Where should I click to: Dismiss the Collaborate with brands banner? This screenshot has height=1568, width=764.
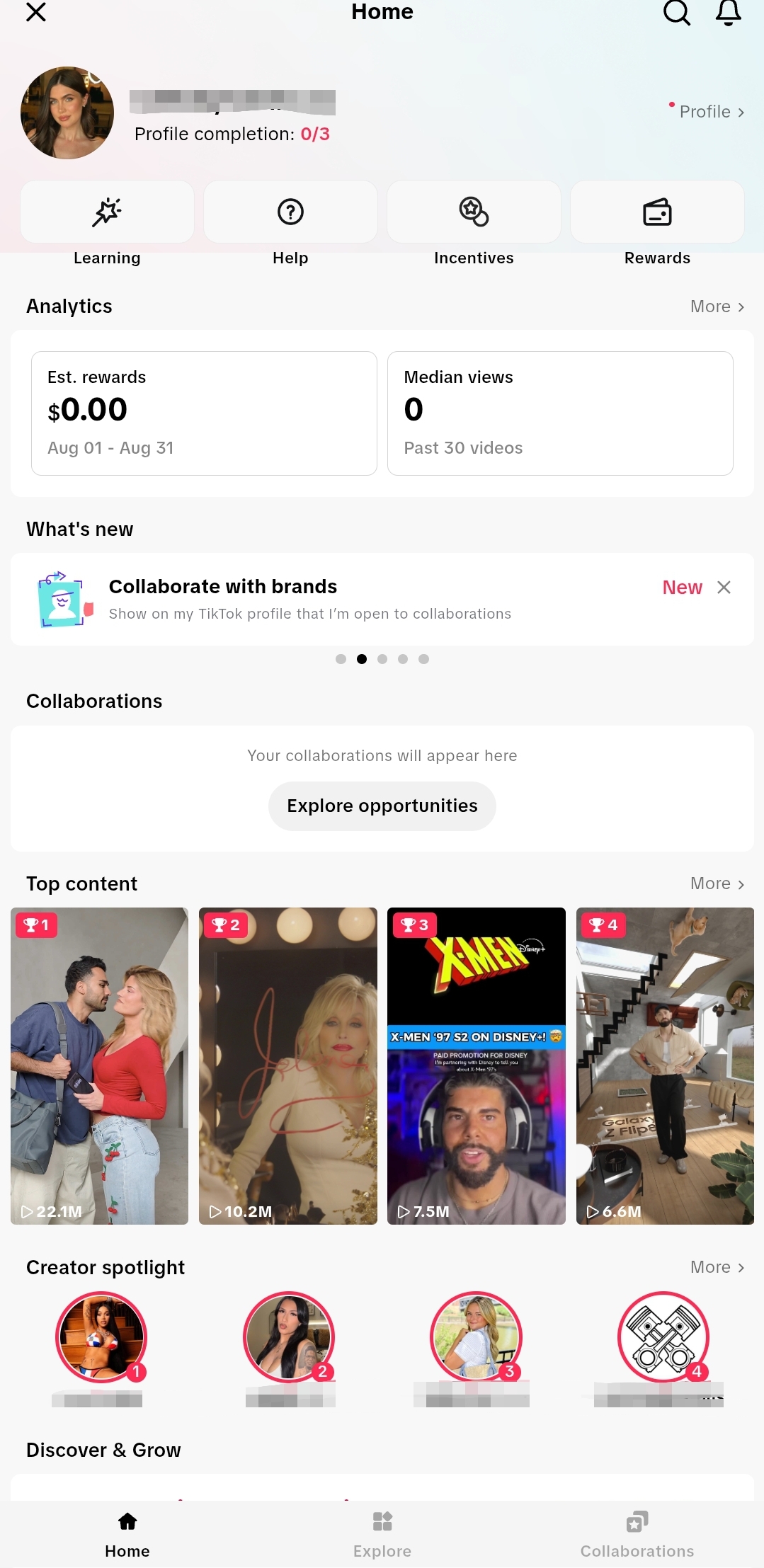(x=724, y=588)
